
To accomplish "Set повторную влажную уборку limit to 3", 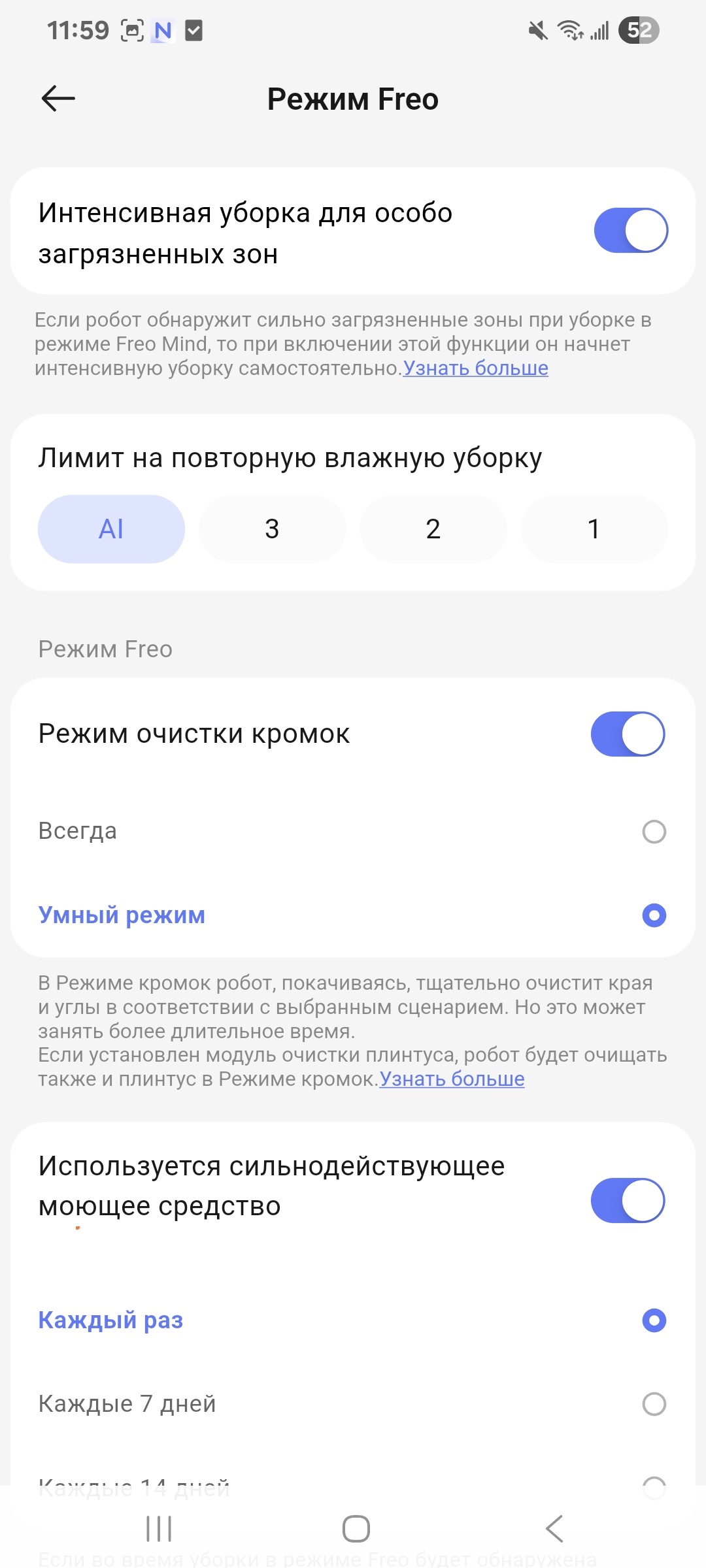I will tap(272, 529).
